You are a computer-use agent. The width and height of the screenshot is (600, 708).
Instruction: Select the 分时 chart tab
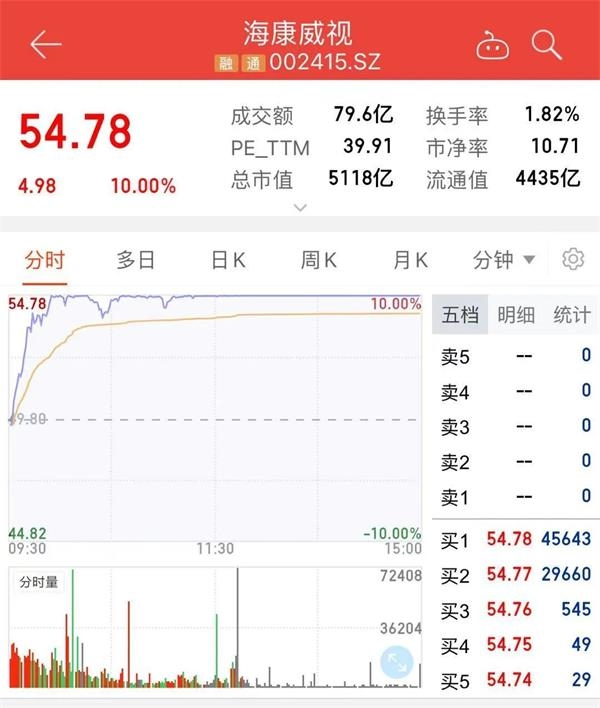pyautogui.click(x=45, y=260)
